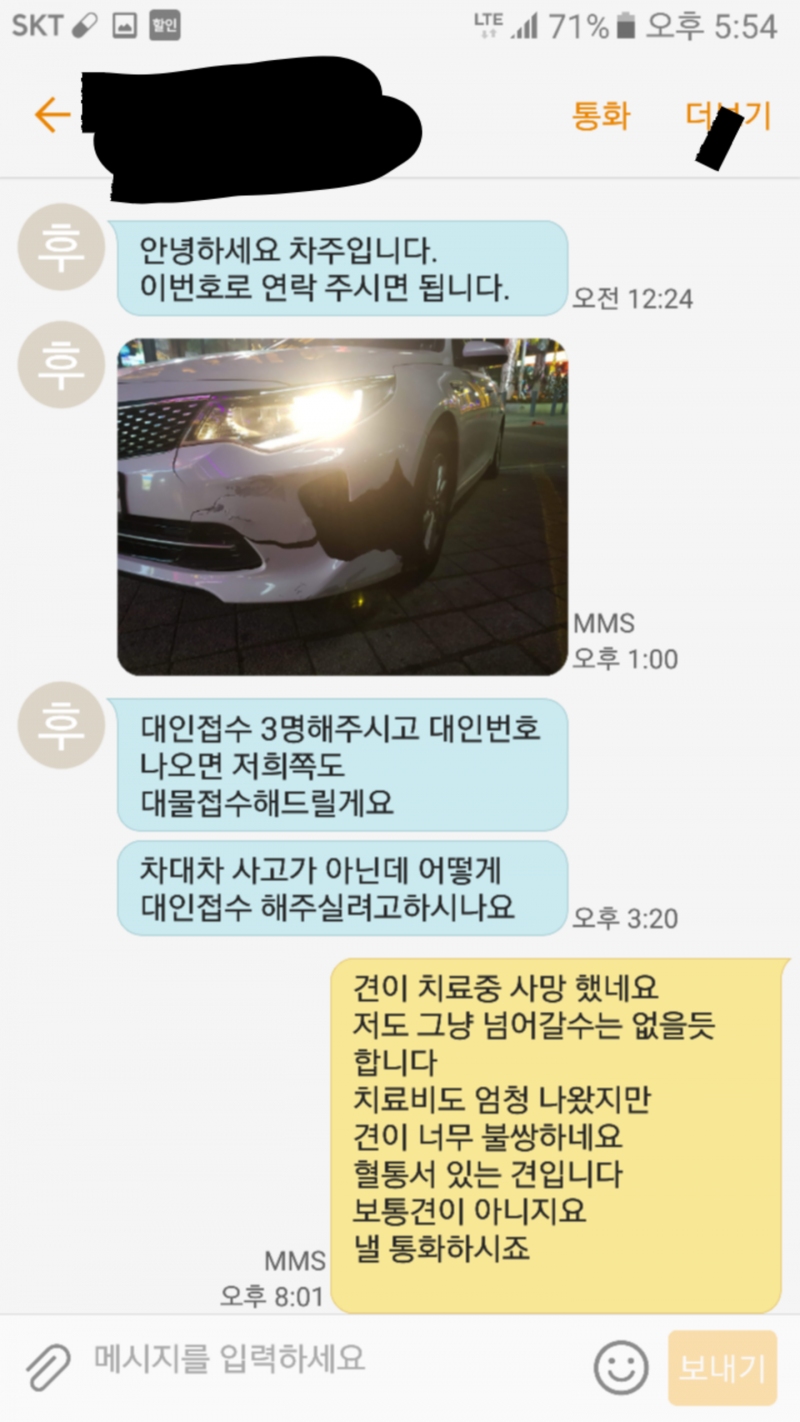Open the emoji picker smiley
800x1422 pixels.
620,1366
